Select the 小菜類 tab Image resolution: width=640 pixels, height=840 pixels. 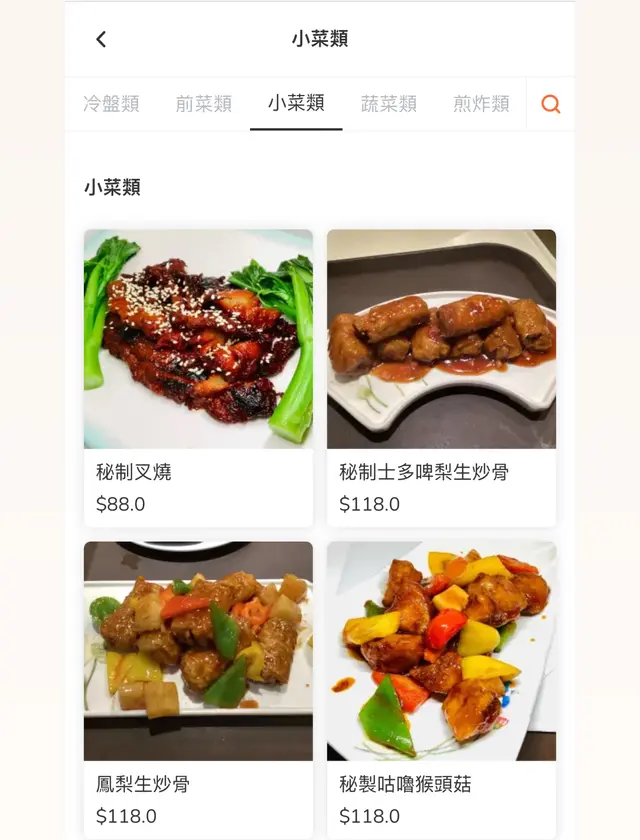[x=296, y=103]
